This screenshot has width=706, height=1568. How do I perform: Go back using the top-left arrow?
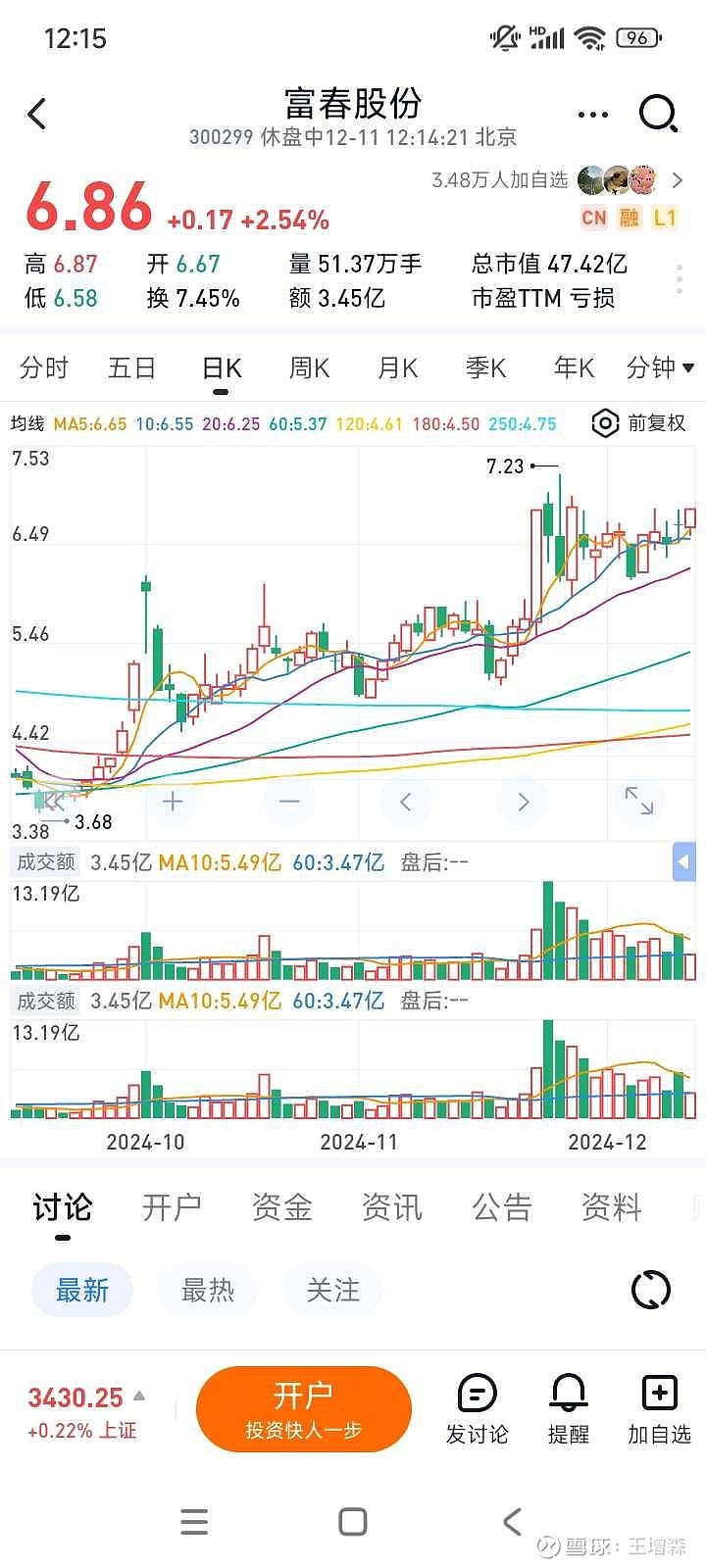click(37, 115)
